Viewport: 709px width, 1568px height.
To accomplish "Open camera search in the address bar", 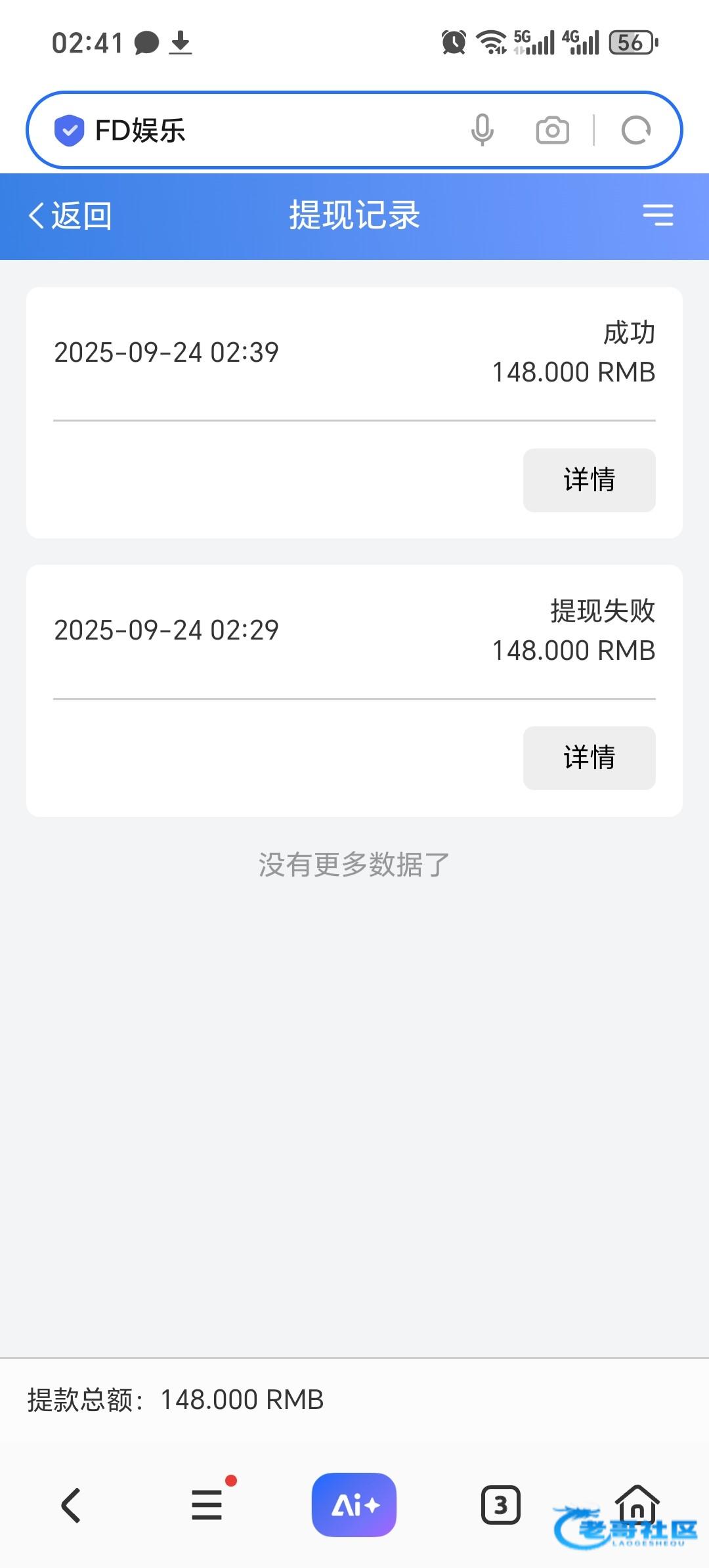I will 552,130.
